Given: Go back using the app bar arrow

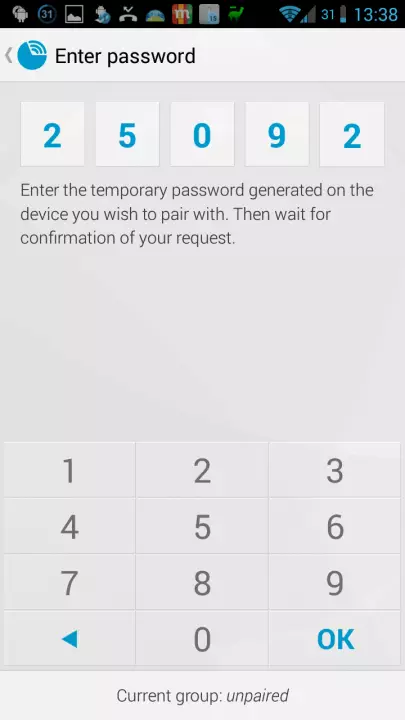Looking at the screenshot, I should point(8,56).
